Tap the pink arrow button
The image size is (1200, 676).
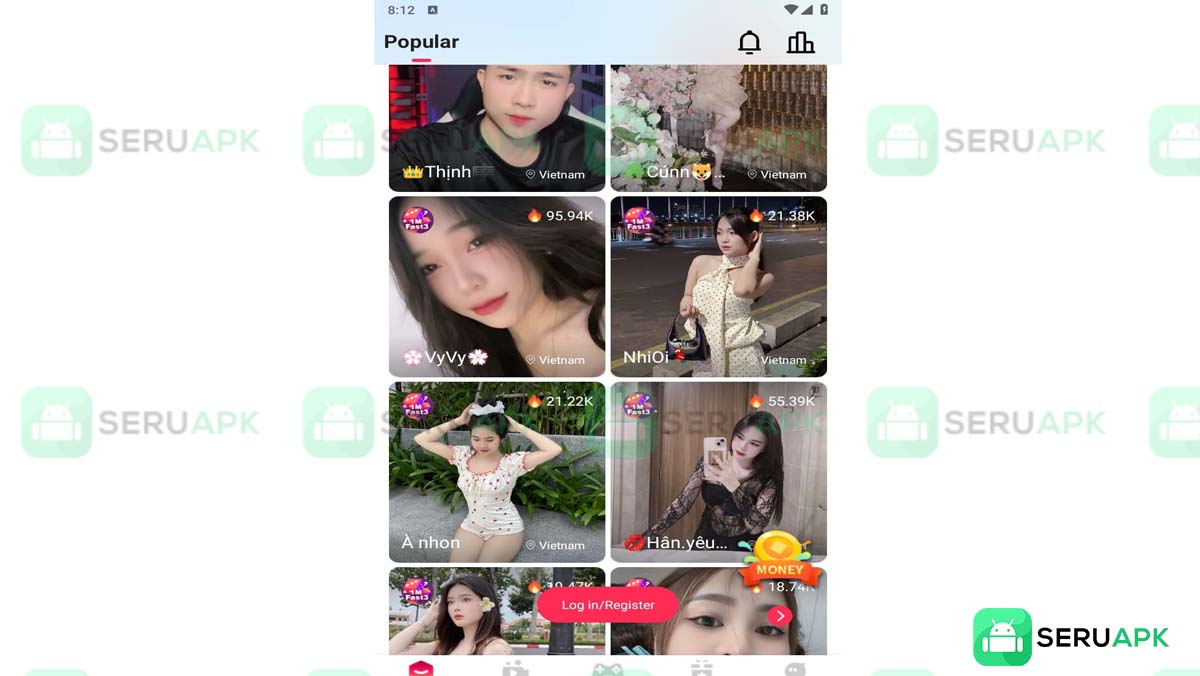780,616
